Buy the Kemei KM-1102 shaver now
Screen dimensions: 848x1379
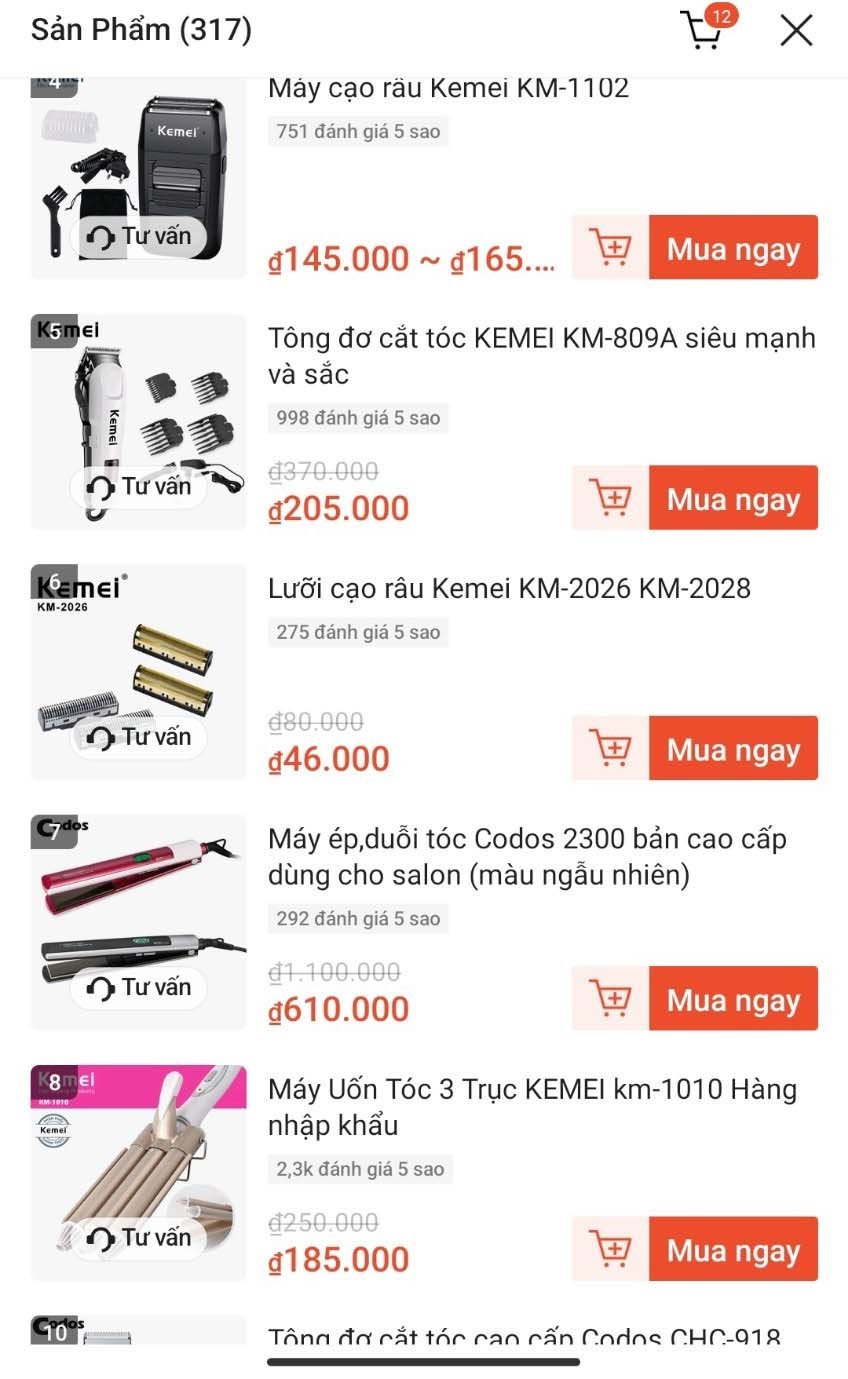coord(733,247)
